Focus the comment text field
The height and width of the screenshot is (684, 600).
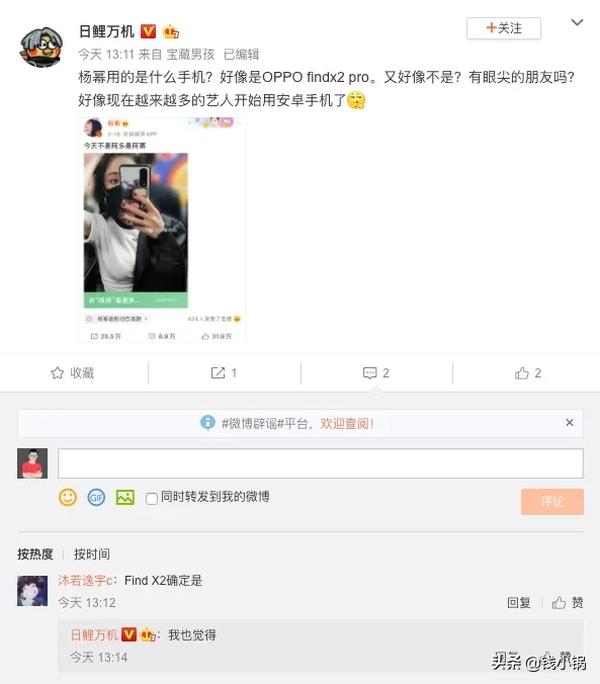tap(320, 463)
